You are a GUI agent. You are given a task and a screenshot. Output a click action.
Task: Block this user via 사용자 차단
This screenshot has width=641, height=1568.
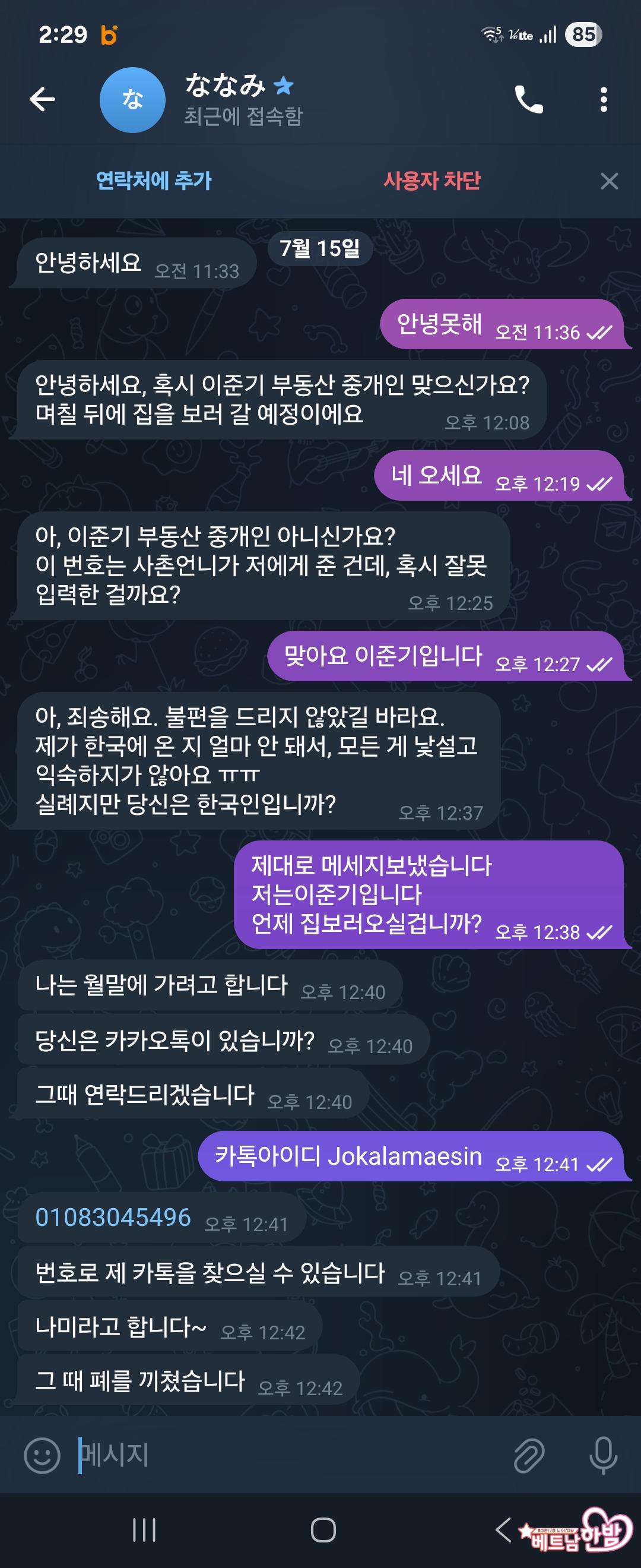[432, 181]
